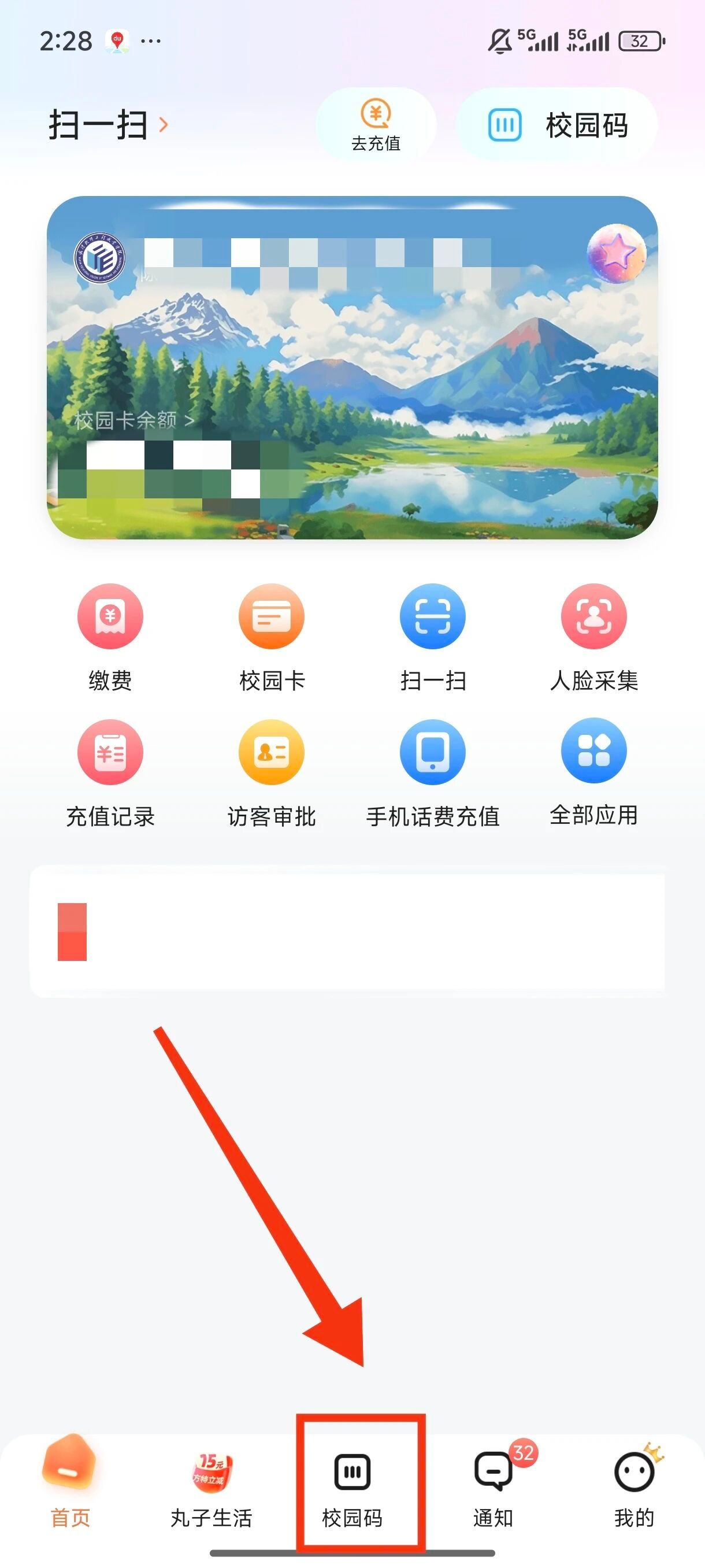Select the 校园码 bottom tab

353,1485
